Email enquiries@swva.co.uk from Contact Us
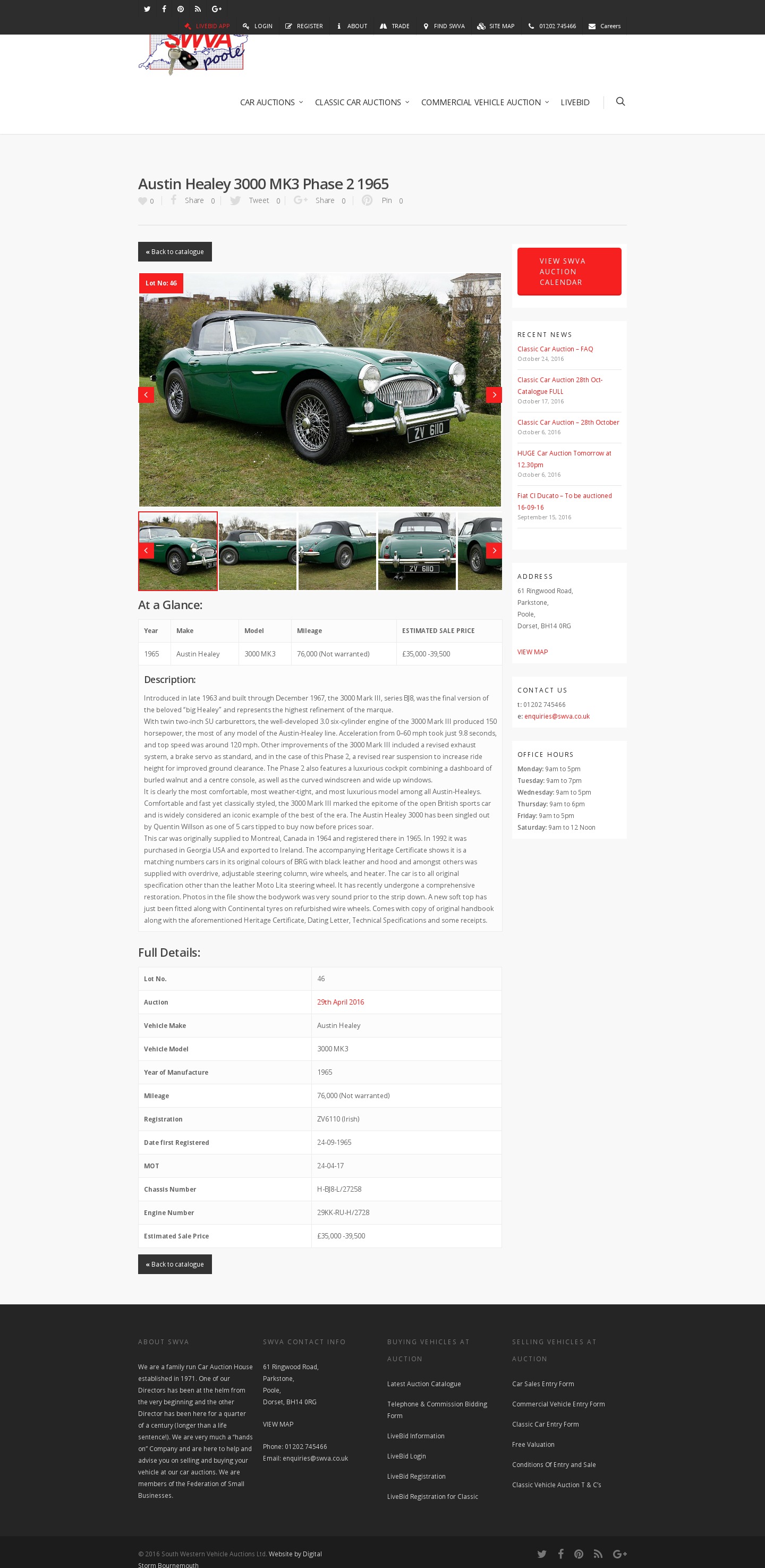This screenshot has width=765, height=1568. pos(556,716)
